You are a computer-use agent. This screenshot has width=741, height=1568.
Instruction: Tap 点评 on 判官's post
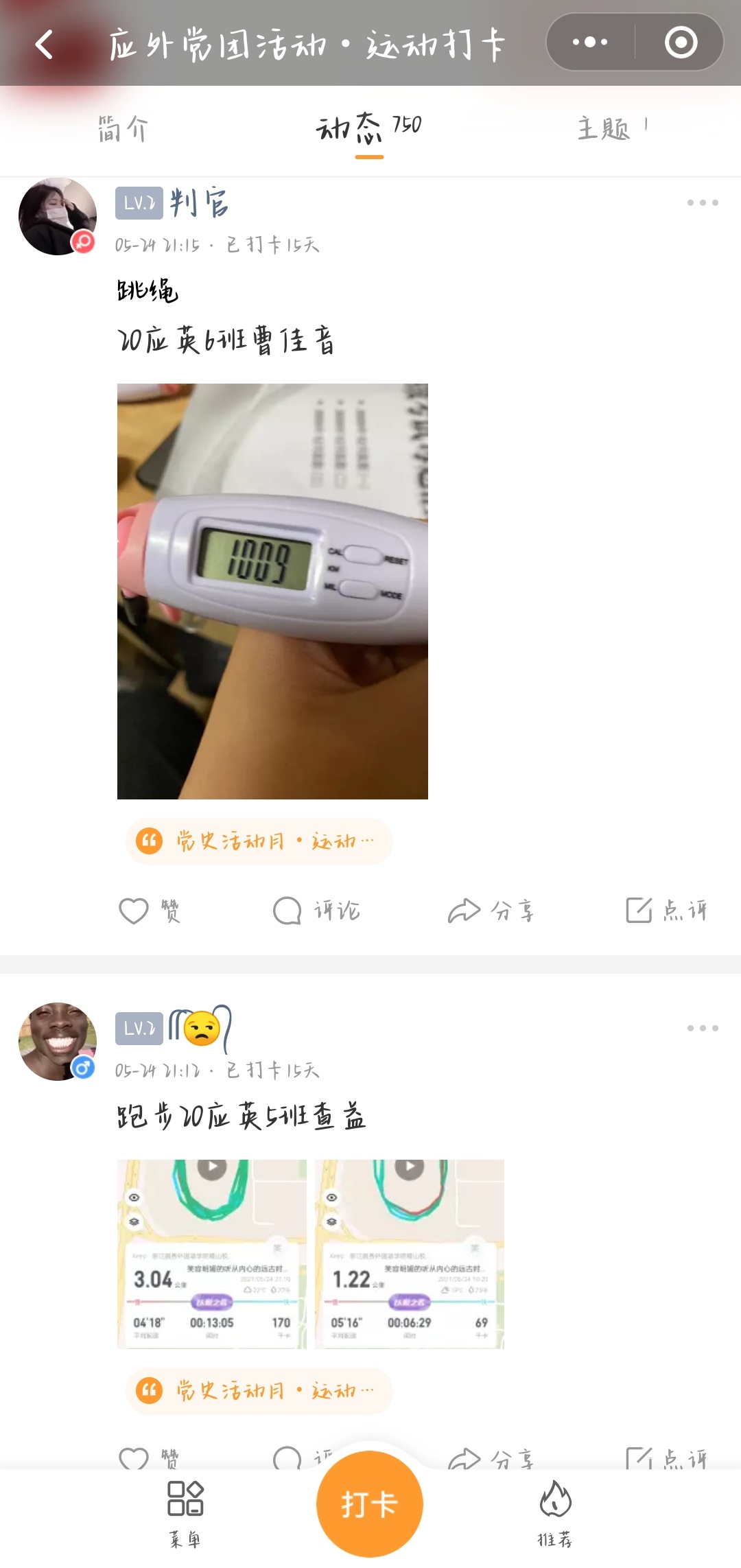tap(667, 911)
